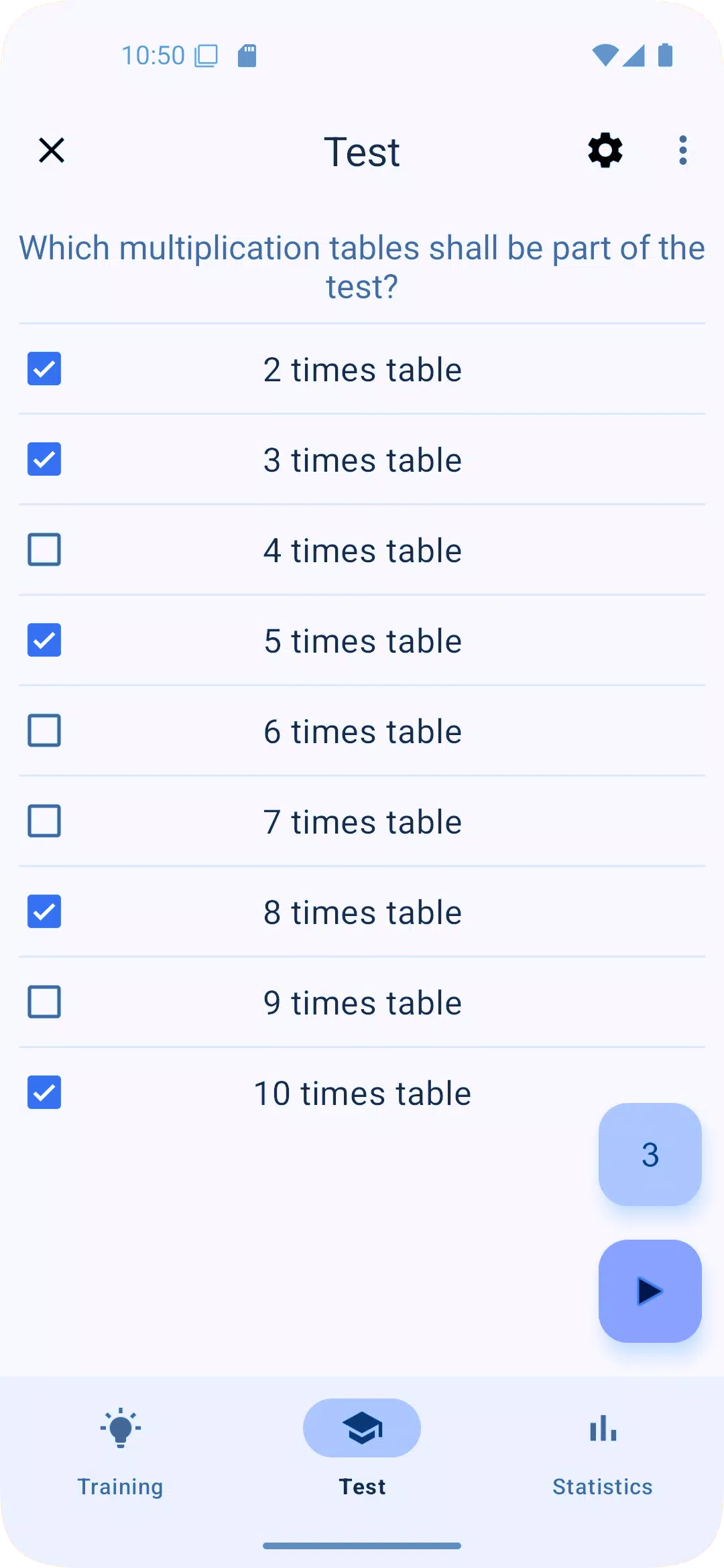724x1568 pixels.
Task: Disable the 8 times table
Action: pyautogui.click(x=44, y=911)
